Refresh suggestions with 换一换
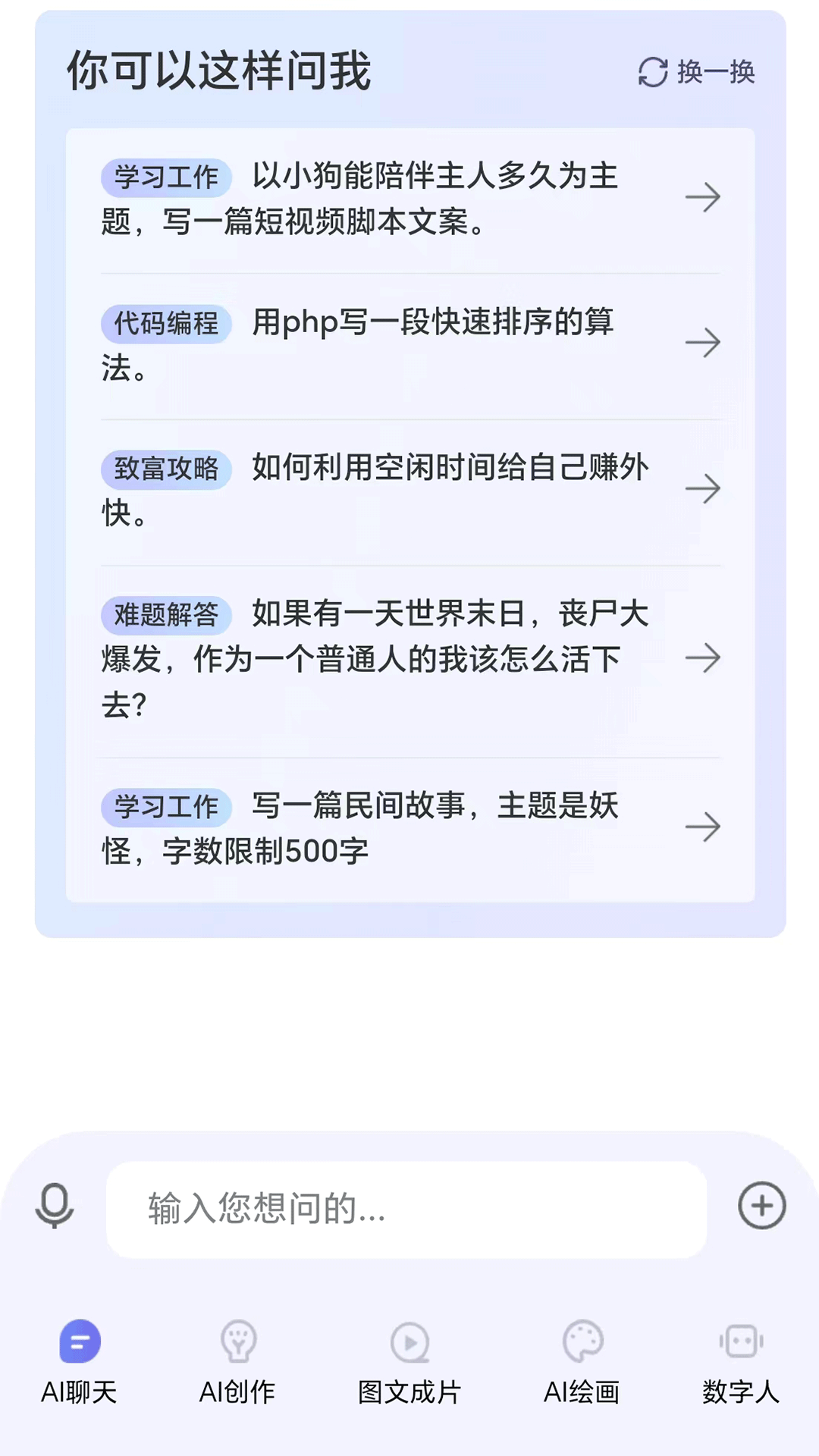 click(x=696, y=72)
